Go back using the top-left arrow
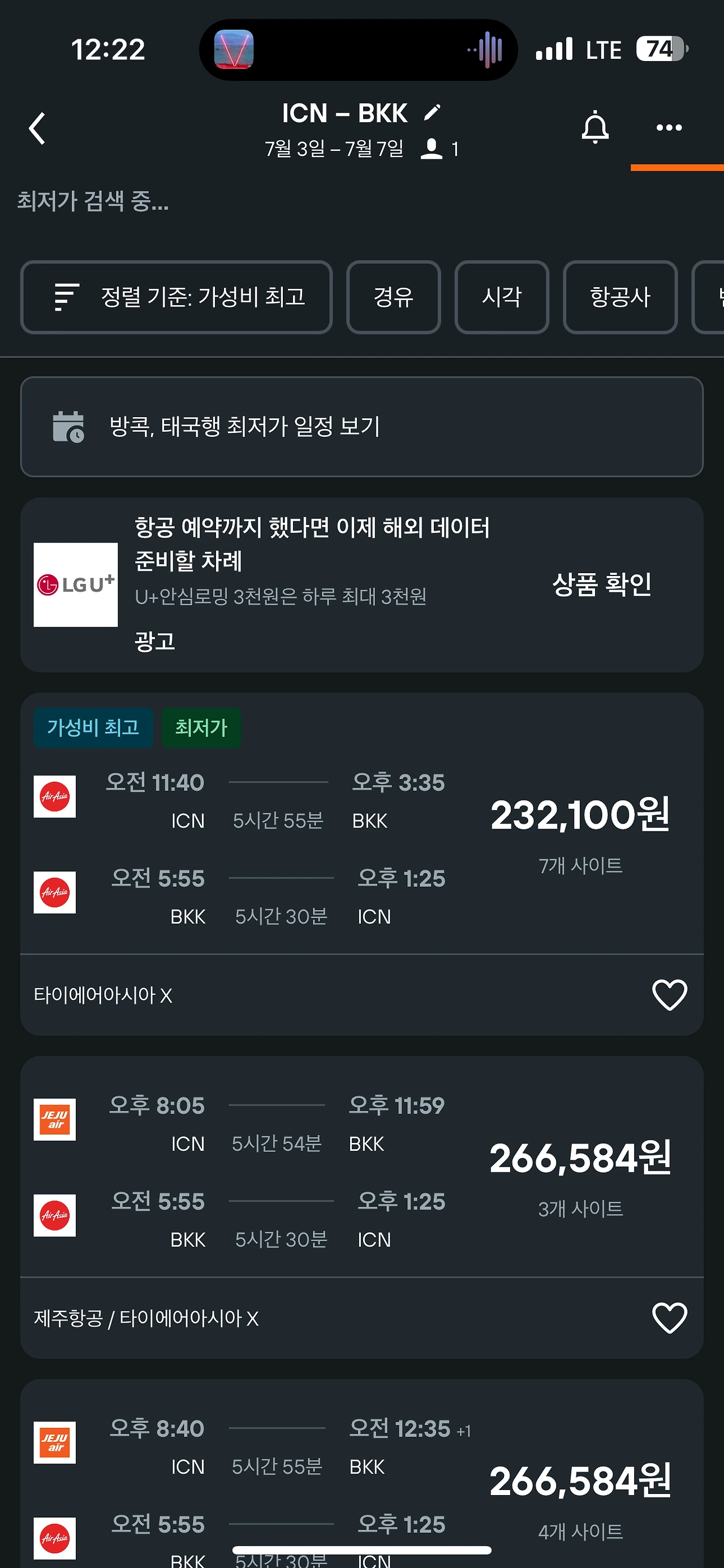The height and width of the screenshot is (1568, 724). click(x=37, y=128)
